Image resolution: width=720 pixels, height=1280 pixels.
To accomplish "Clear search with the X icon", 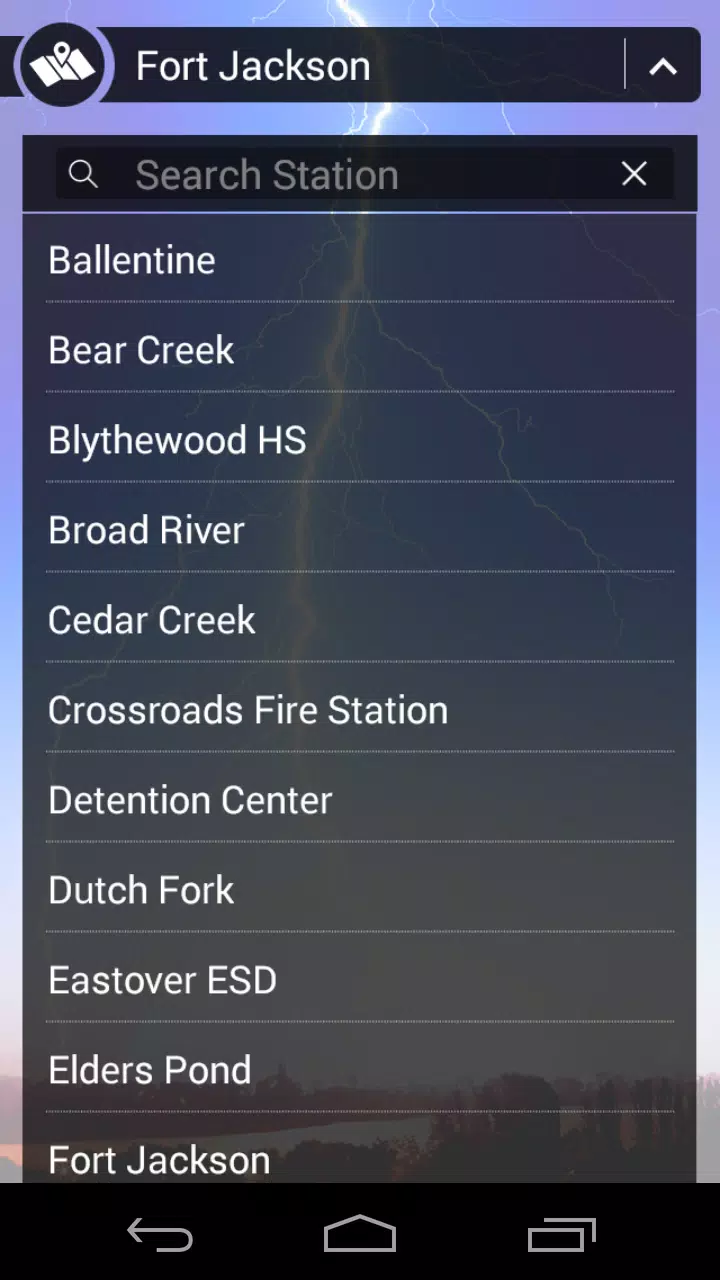I will click(x=634, y=173).
